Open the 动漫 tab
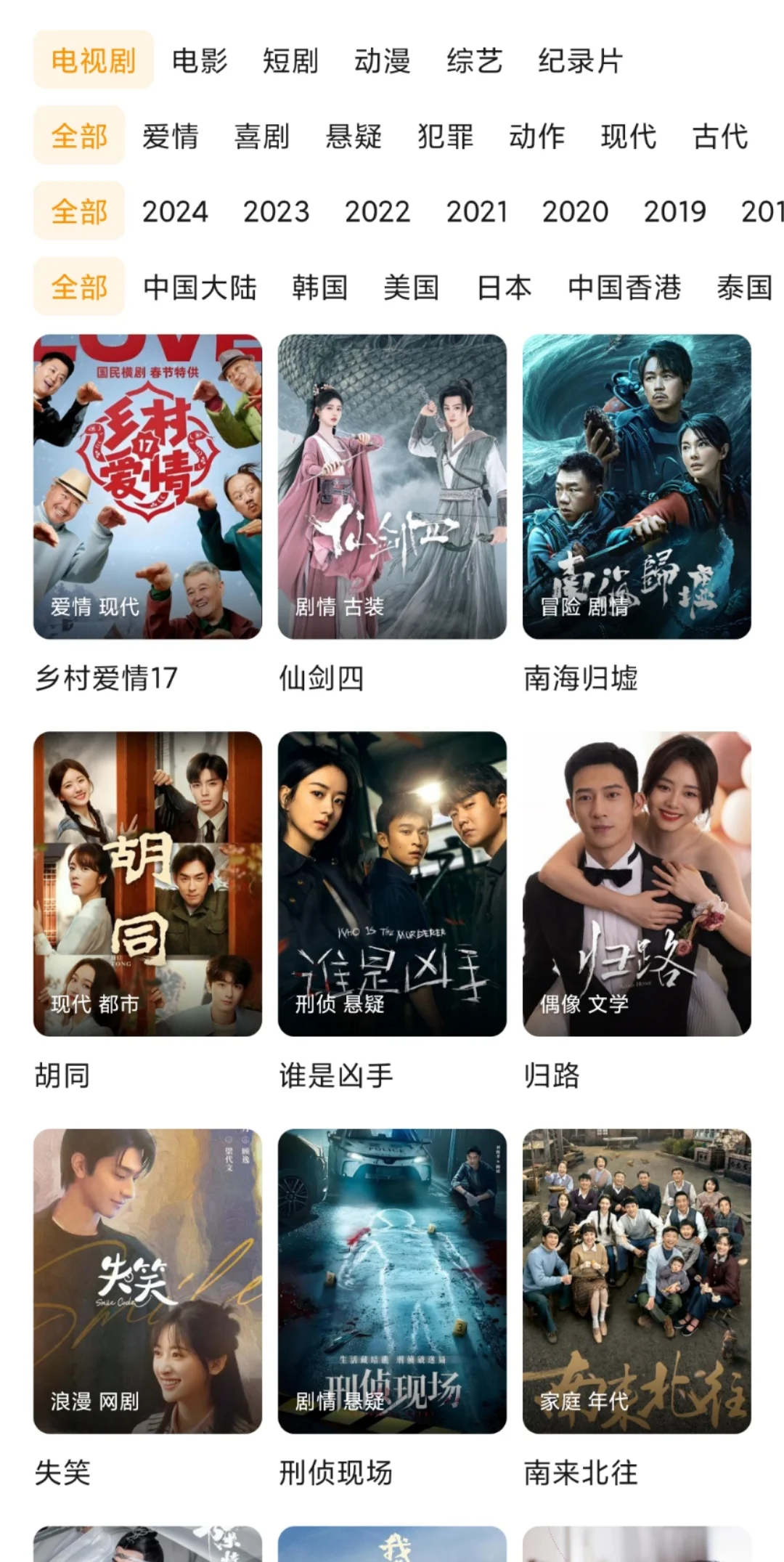This screenshot has height=1562, width=784. pos(383,61)
